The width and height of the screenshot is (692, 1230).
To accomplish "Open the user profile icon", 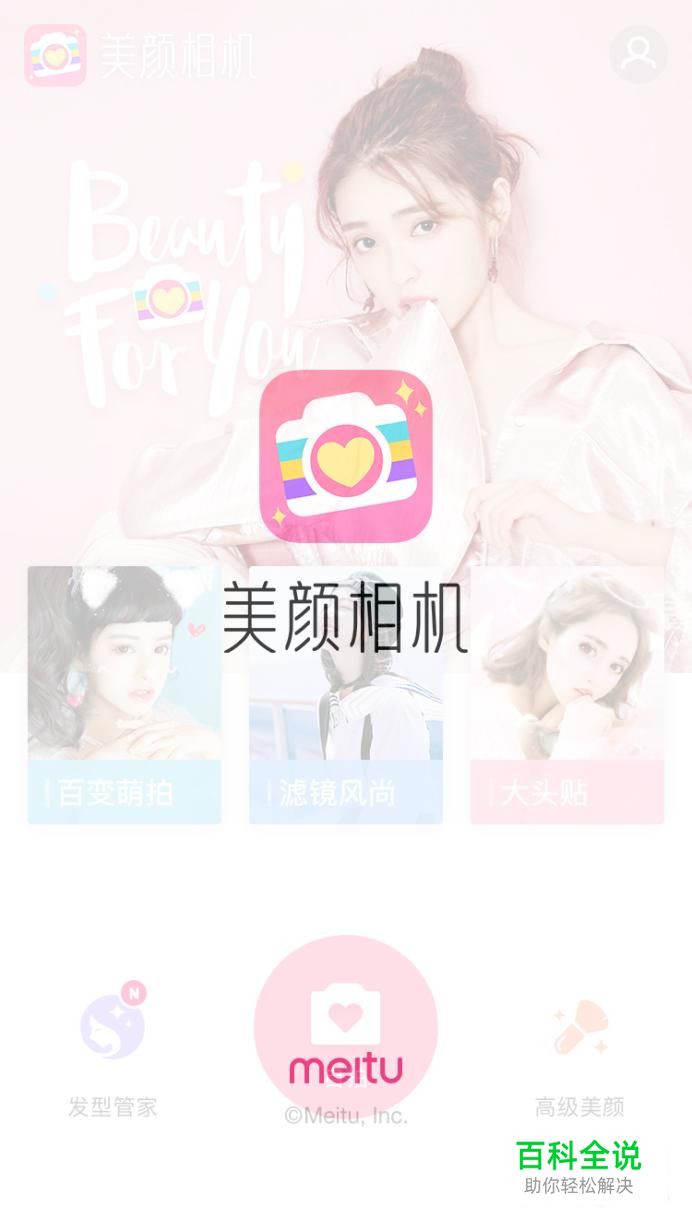I will [638, 54].
